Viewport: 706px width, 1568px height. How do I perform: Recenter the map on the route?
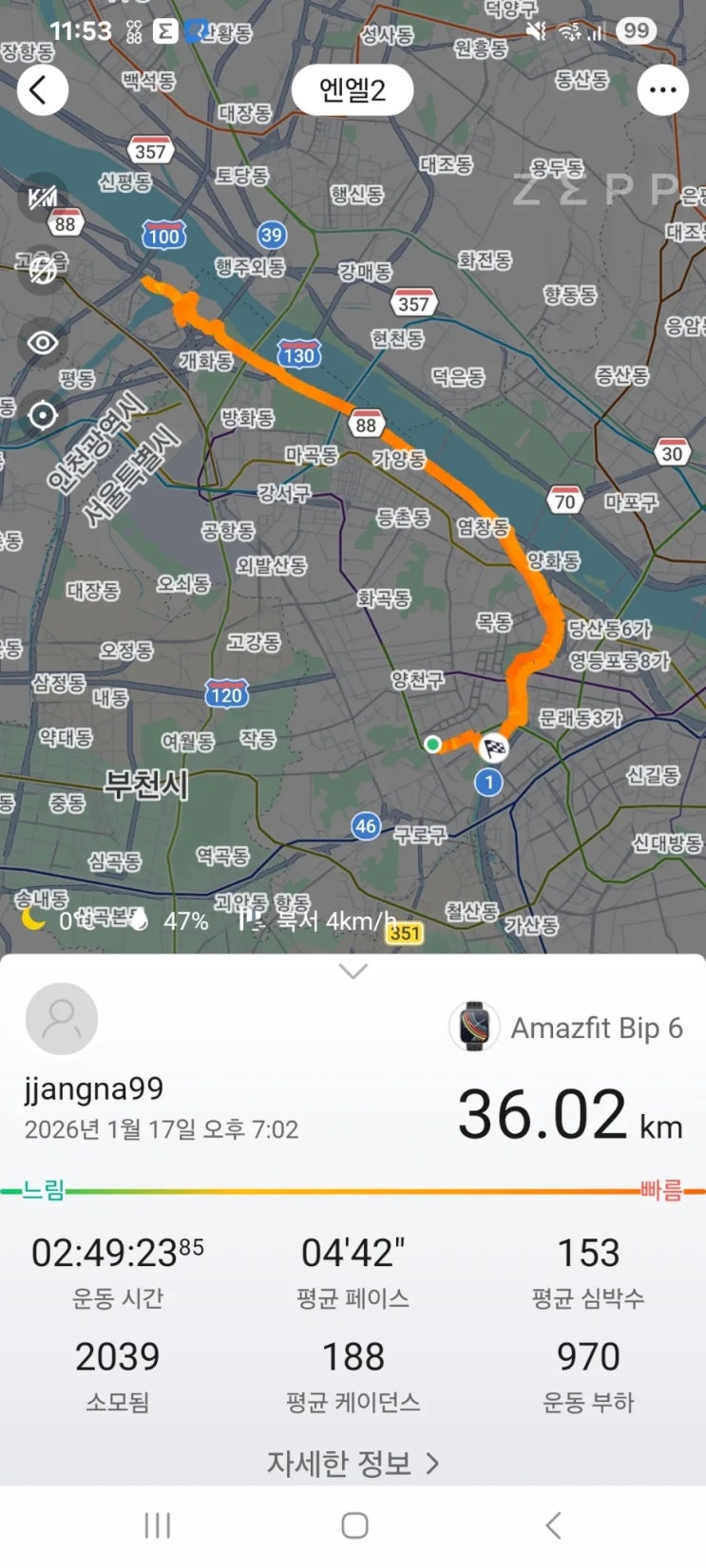click(x=42, y=415)
